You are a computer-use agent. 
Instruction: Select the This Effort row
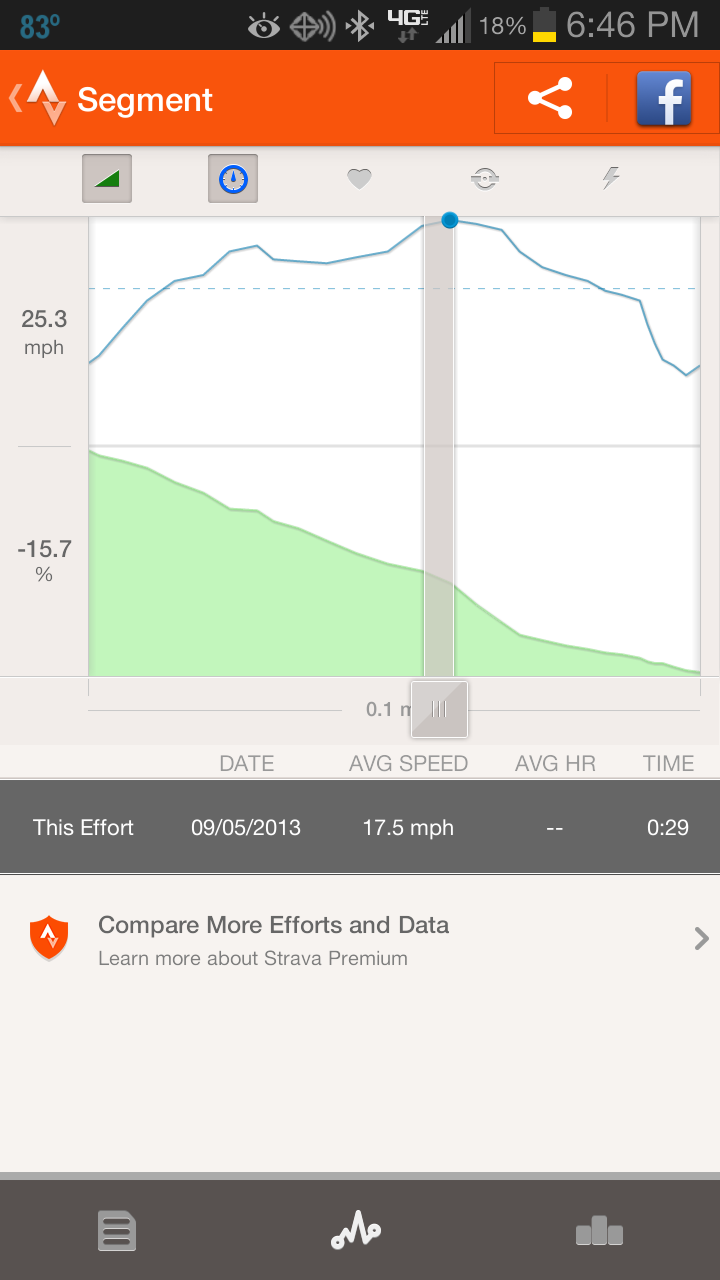(x=360, y=827)
